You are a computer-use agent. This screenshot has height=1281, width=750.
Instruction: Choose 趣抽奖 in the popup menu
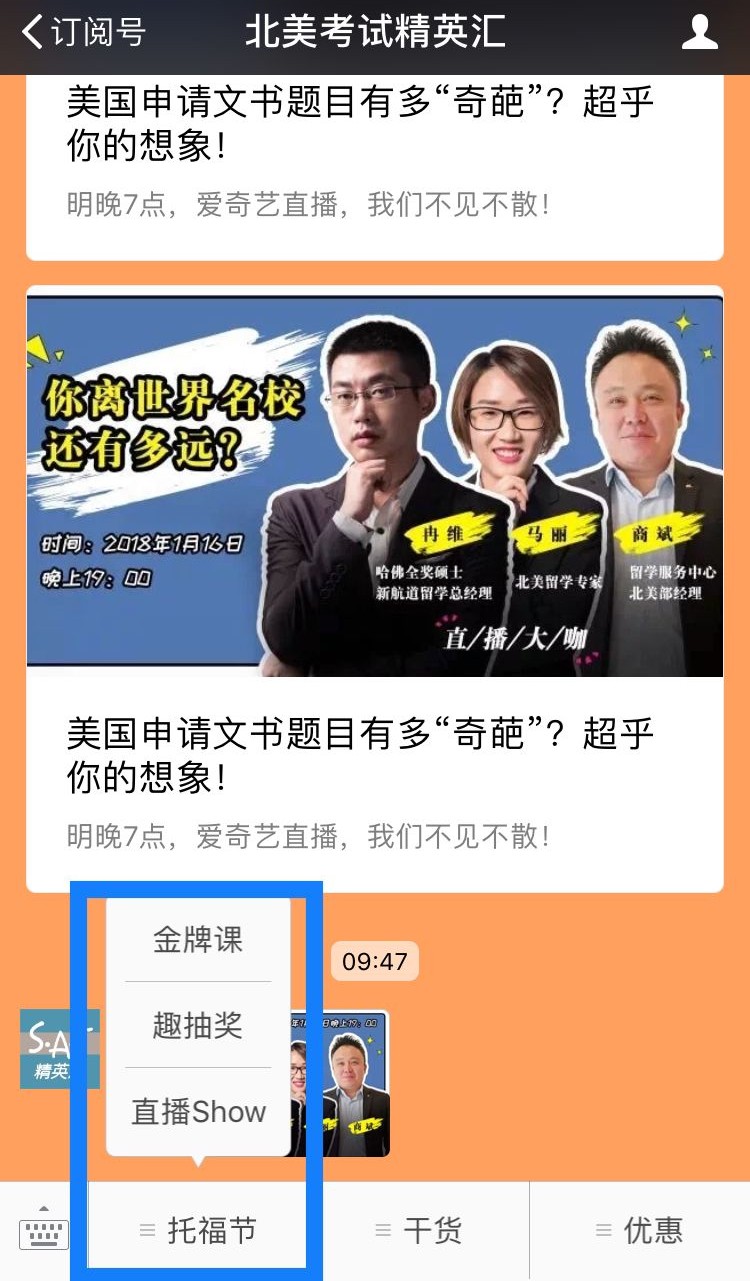(198, 1025)
